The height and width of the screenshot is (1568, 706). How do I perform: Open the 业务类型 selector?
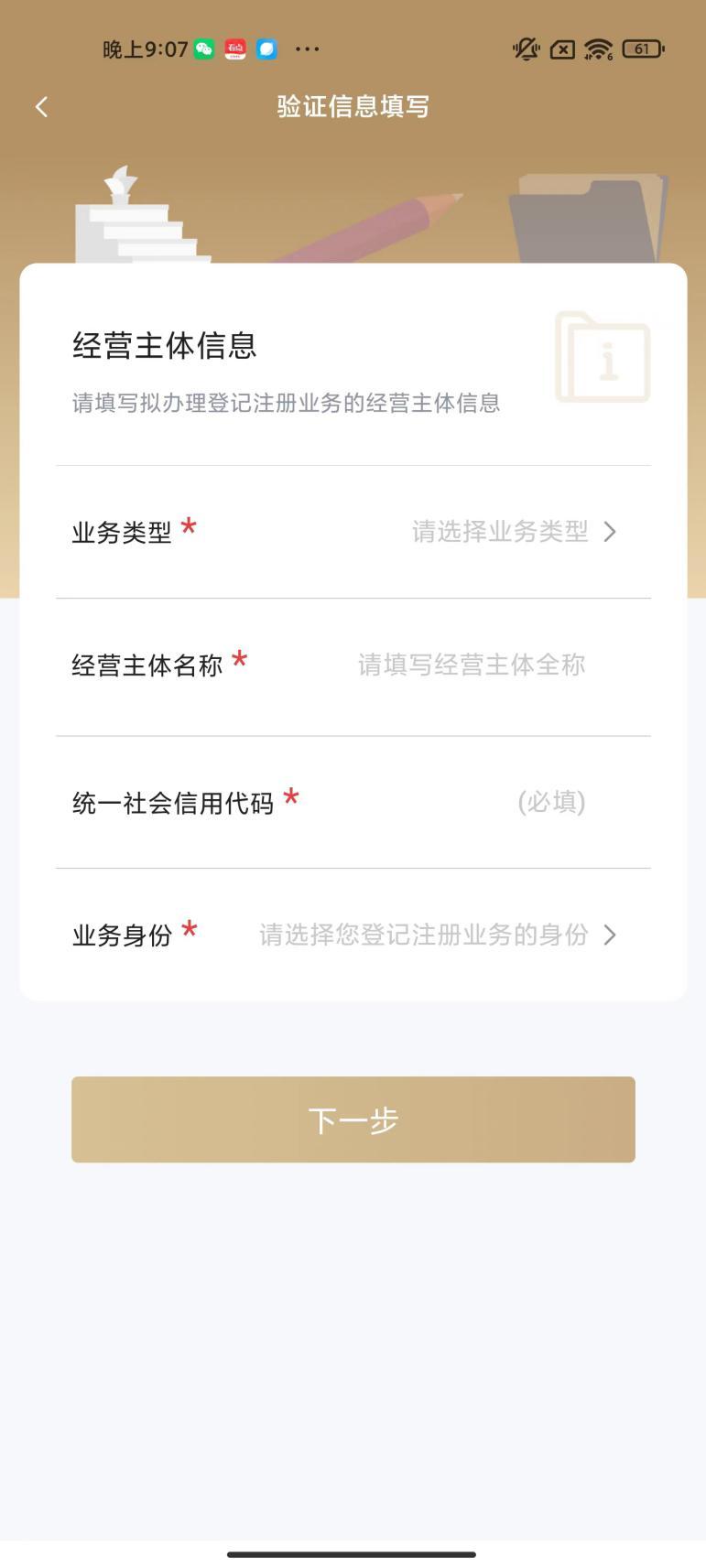[x=513, y=532]
